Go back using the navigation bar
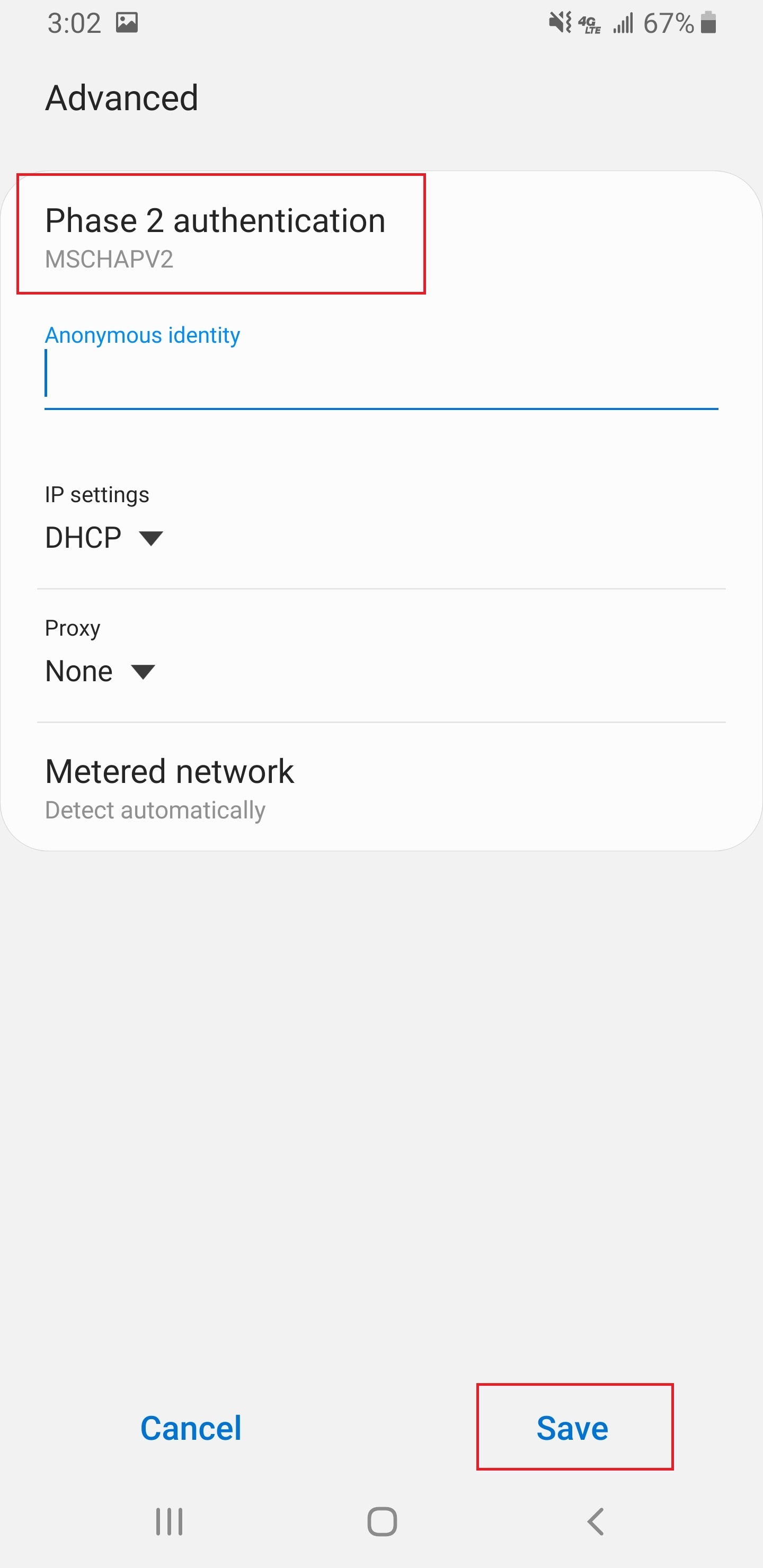This screenshot has width=763, height=1568. tap(595, 1522)
